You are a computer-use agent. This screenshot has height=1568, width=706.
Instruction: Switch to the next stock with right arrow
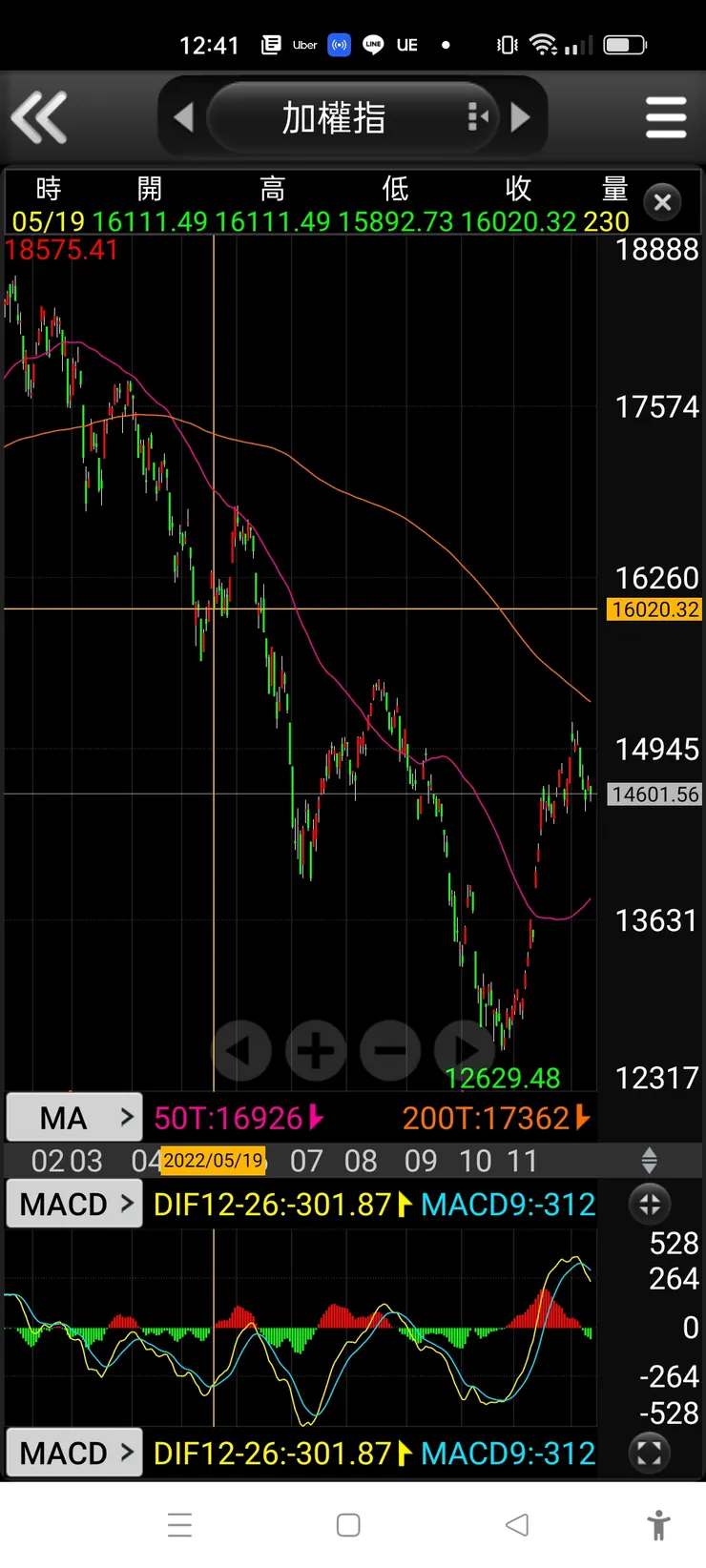point(521,117)
